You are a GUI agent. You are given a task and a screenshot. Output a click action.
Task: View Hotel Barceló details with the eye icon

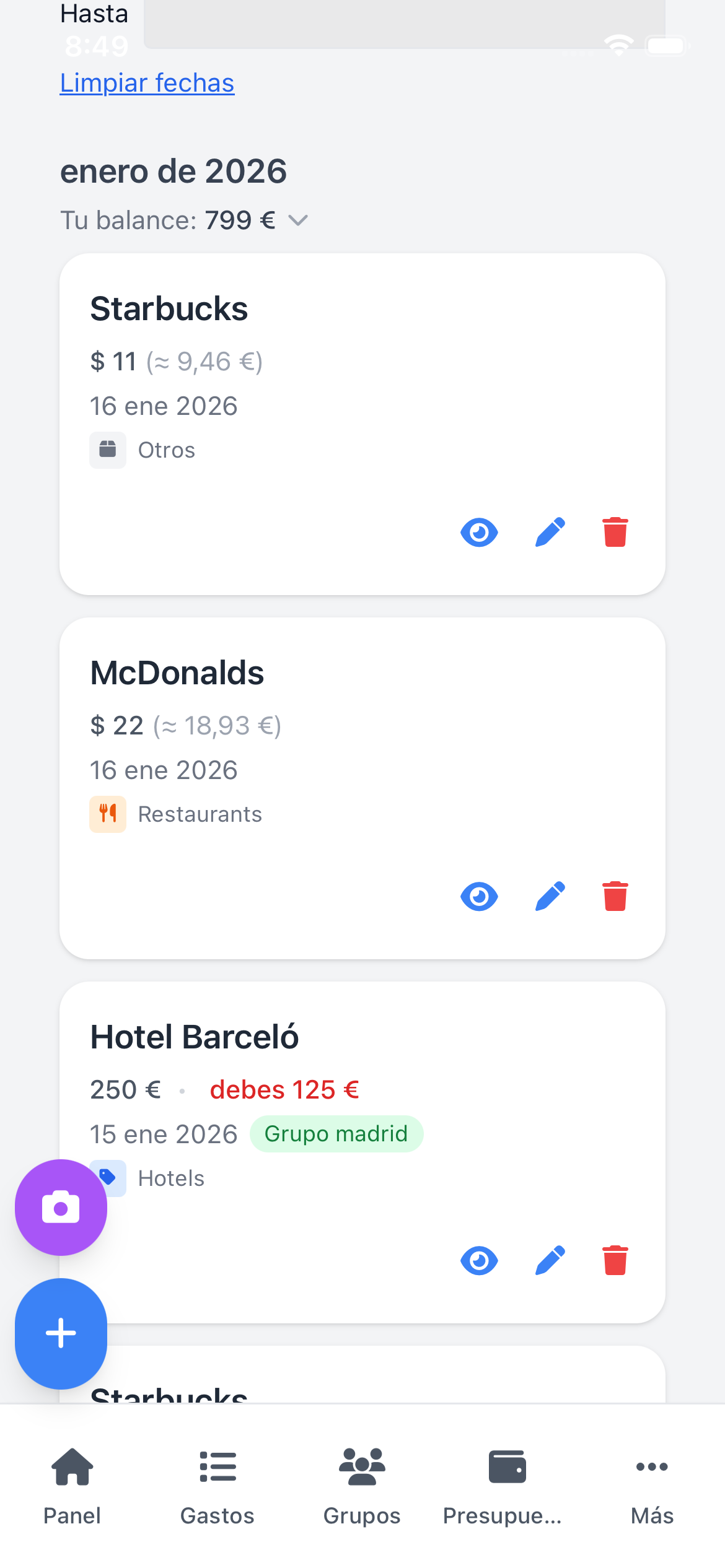[x=479, y=1261]
